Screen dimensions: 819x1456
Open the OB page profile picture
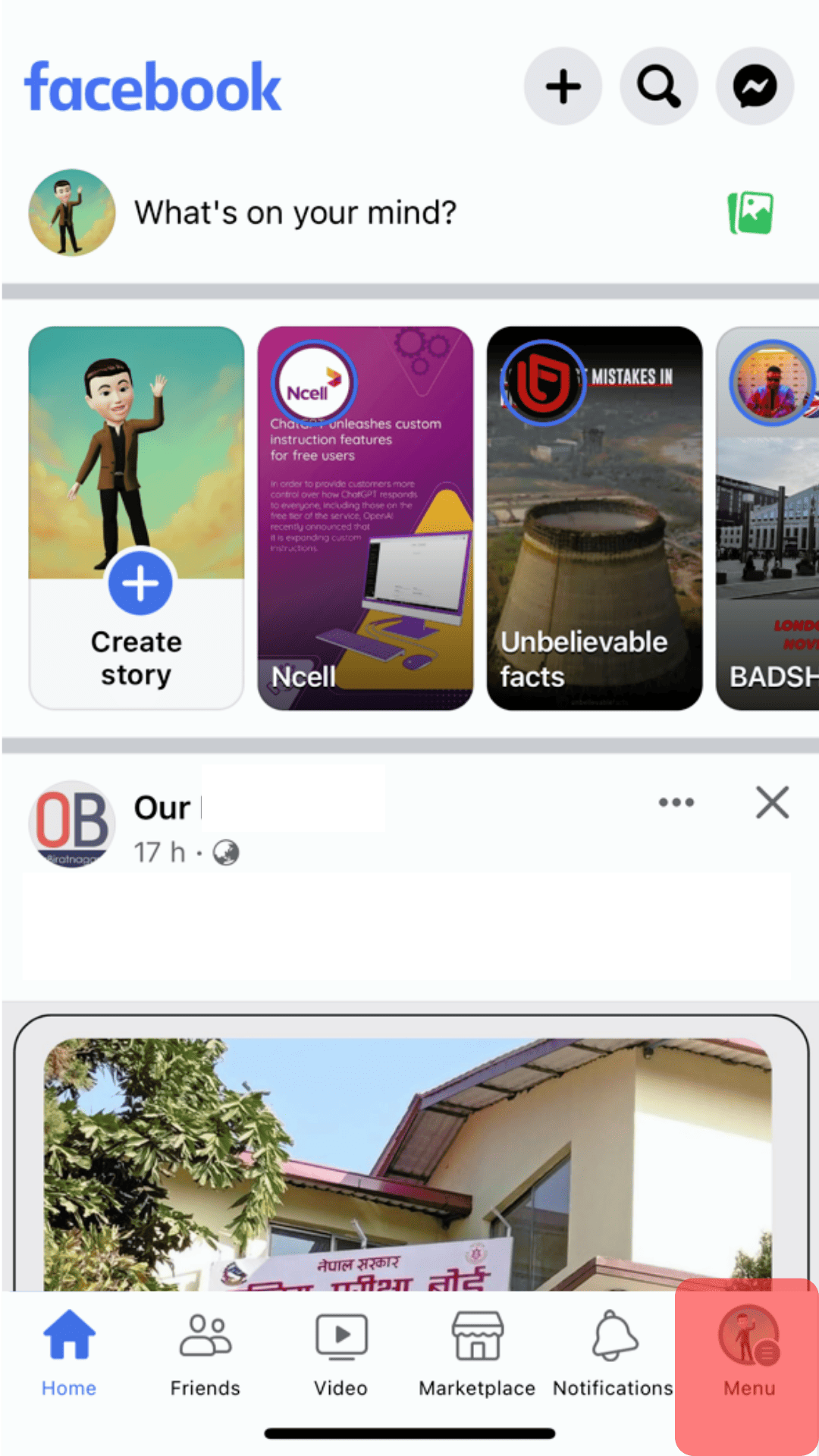72,824
